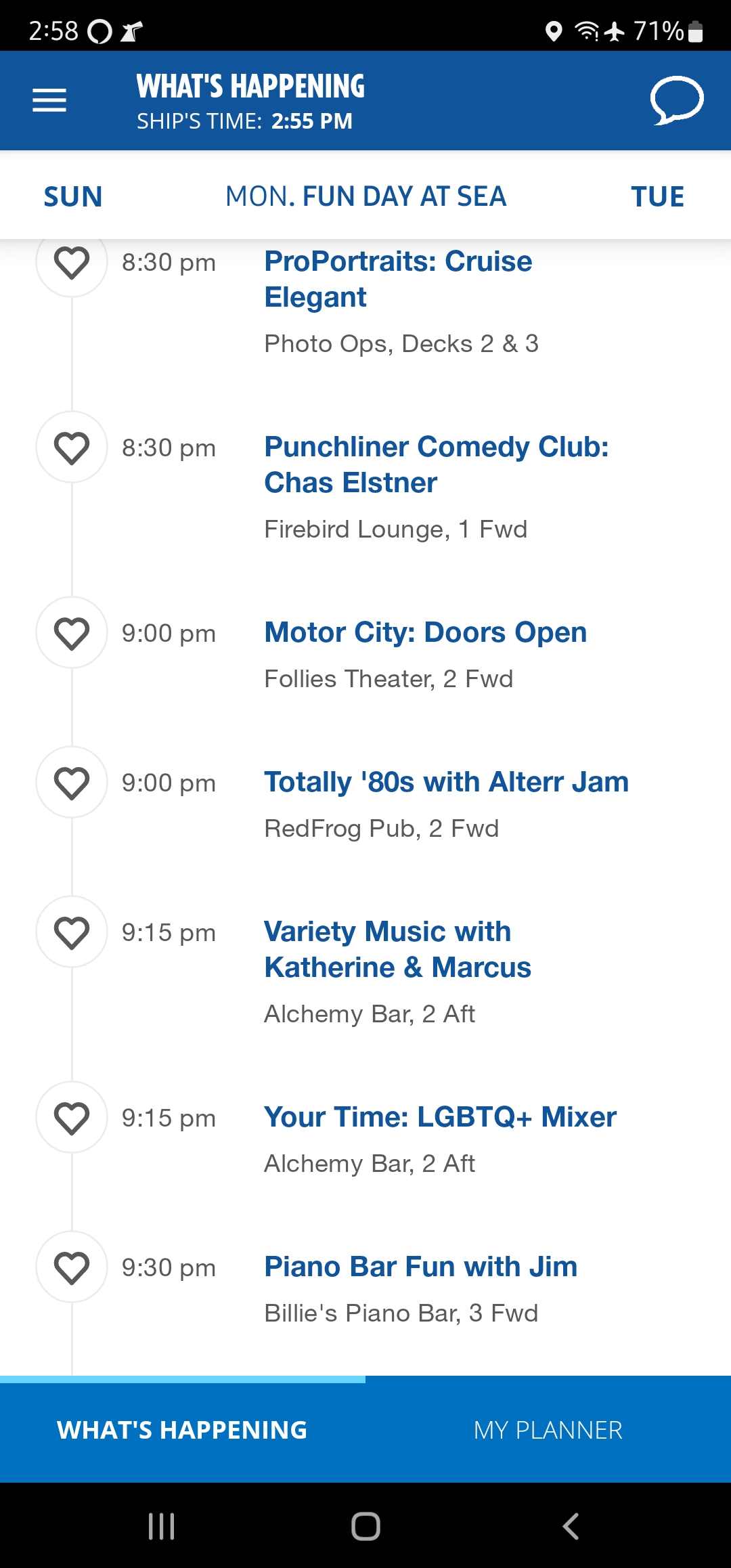This screenshot has width=731, height=1568.
Task: View Totally '80s with Alterr Jam
Action: tap(446, 782)
